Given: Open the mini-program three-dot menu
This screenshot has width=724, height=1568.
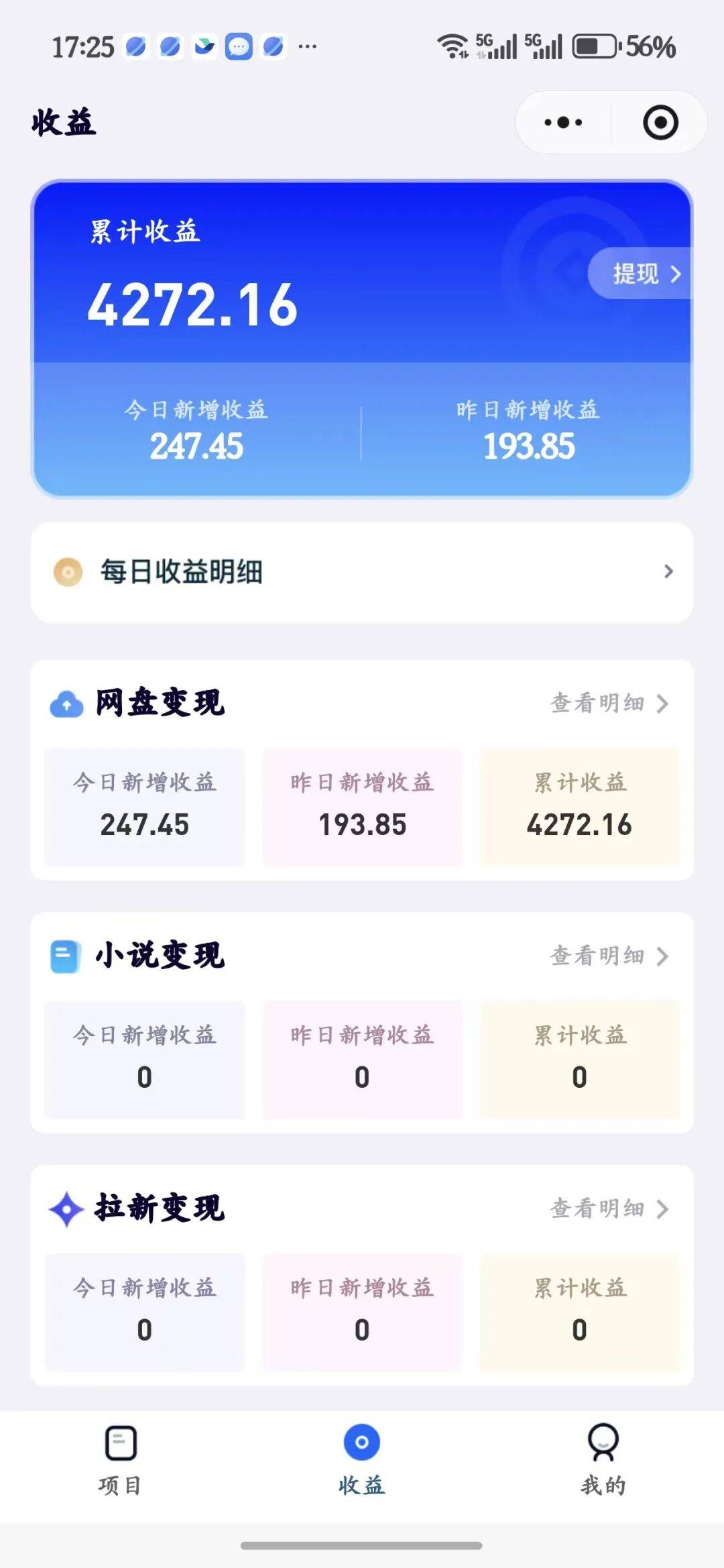Looking at the screenshot, I should [x=563, y=121].
